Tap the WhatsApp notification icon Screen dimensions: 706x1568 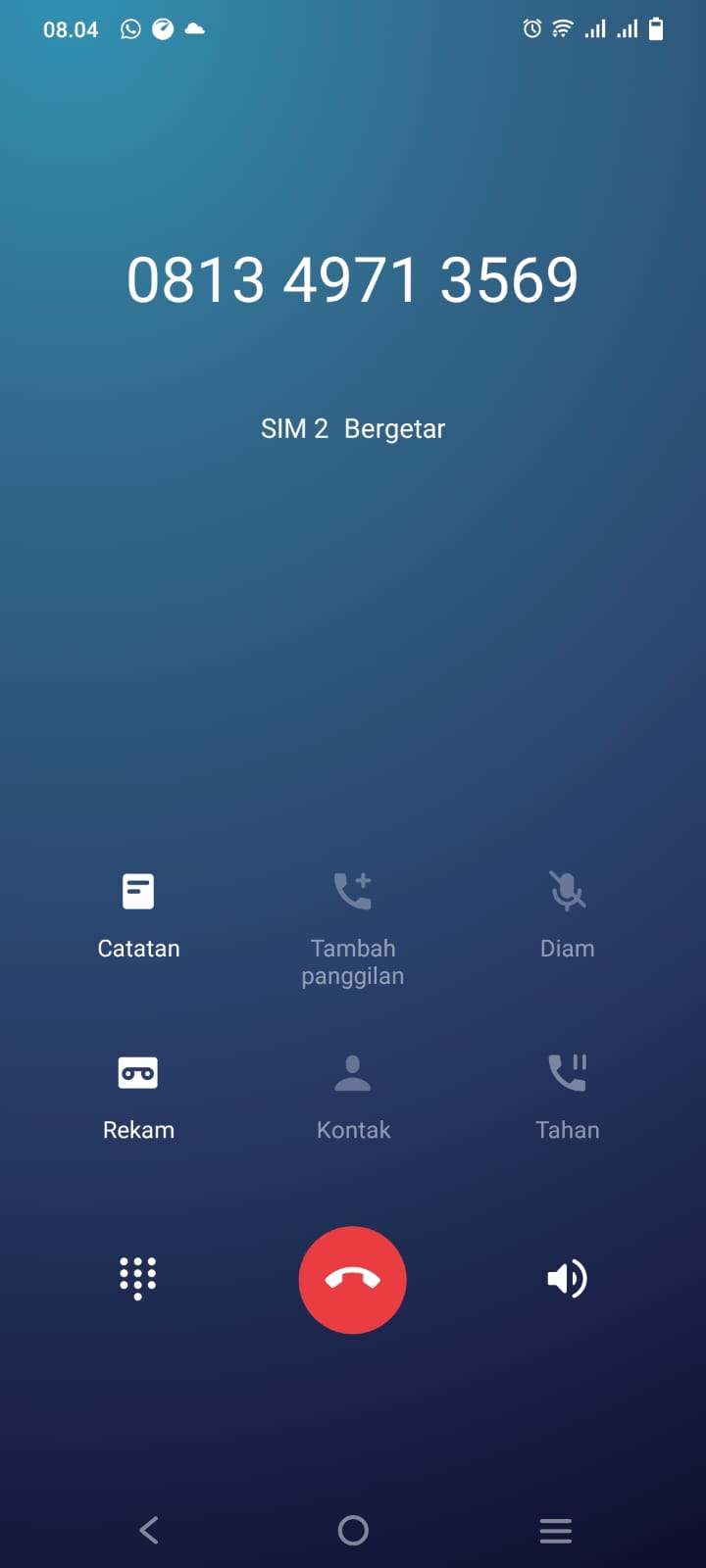128,29
